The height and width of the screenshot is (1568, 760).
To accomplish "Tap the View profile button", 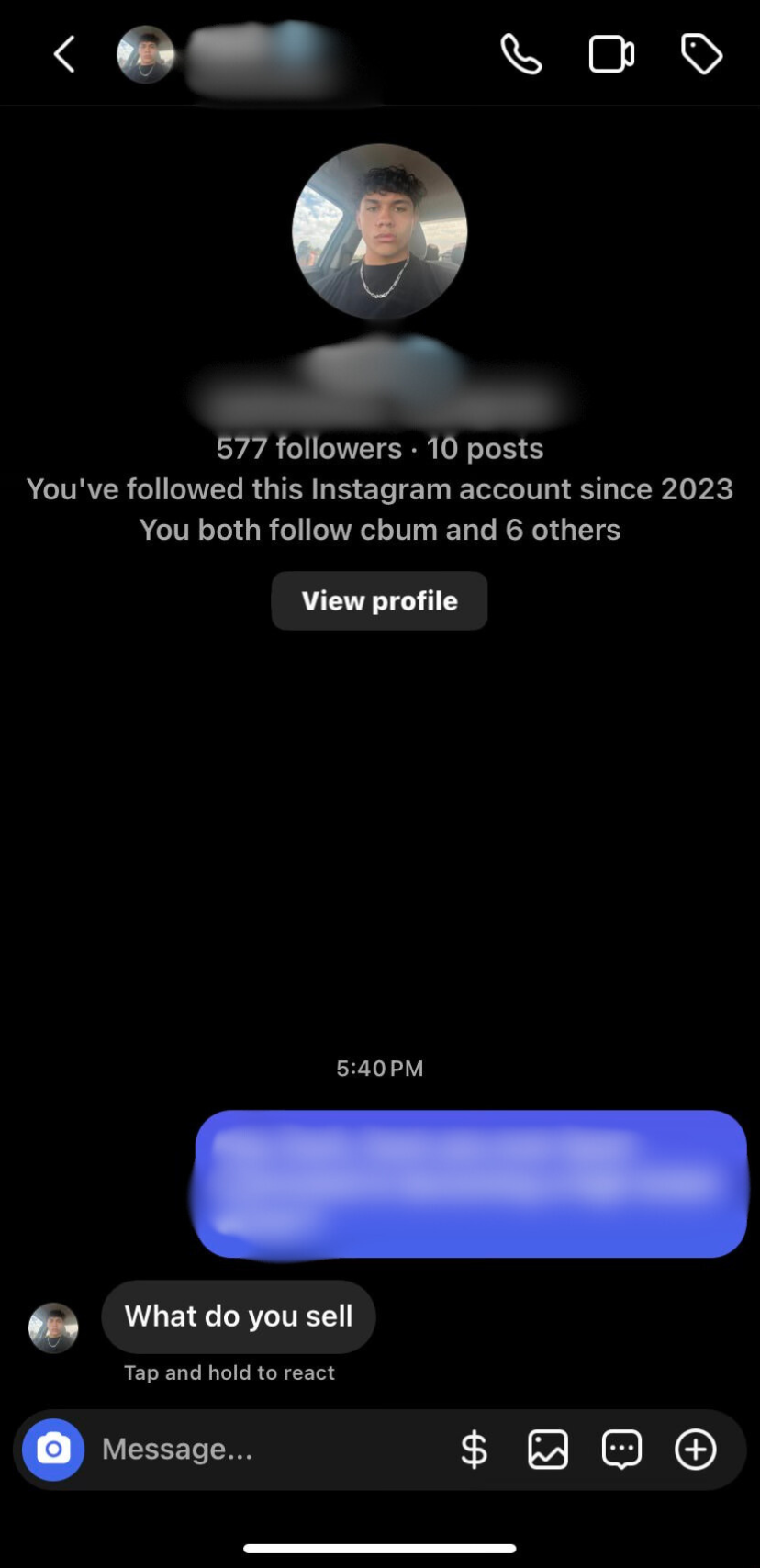I will tap(379, 600).
